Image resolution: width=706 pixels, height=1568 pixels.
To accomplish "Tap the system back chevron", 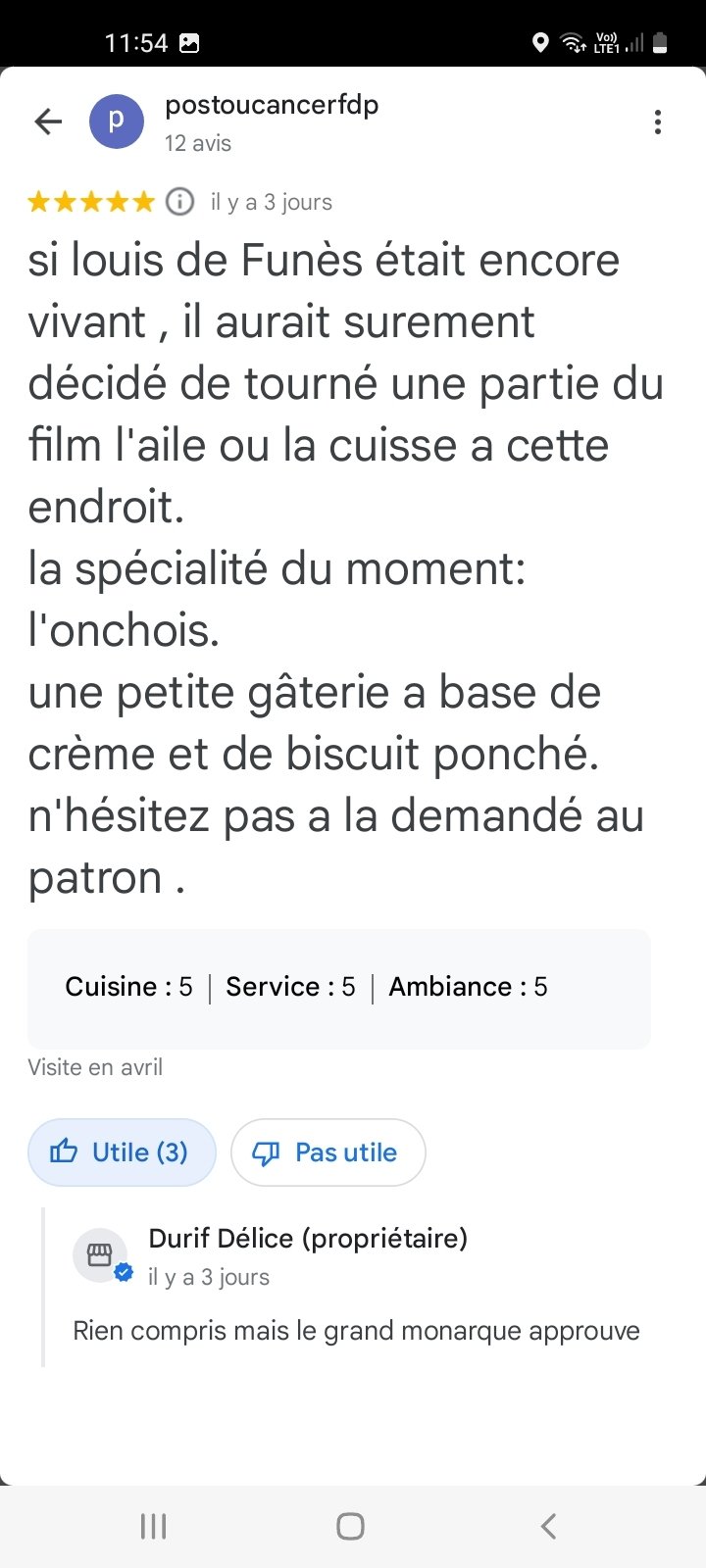I will [x=548, y=1526].
